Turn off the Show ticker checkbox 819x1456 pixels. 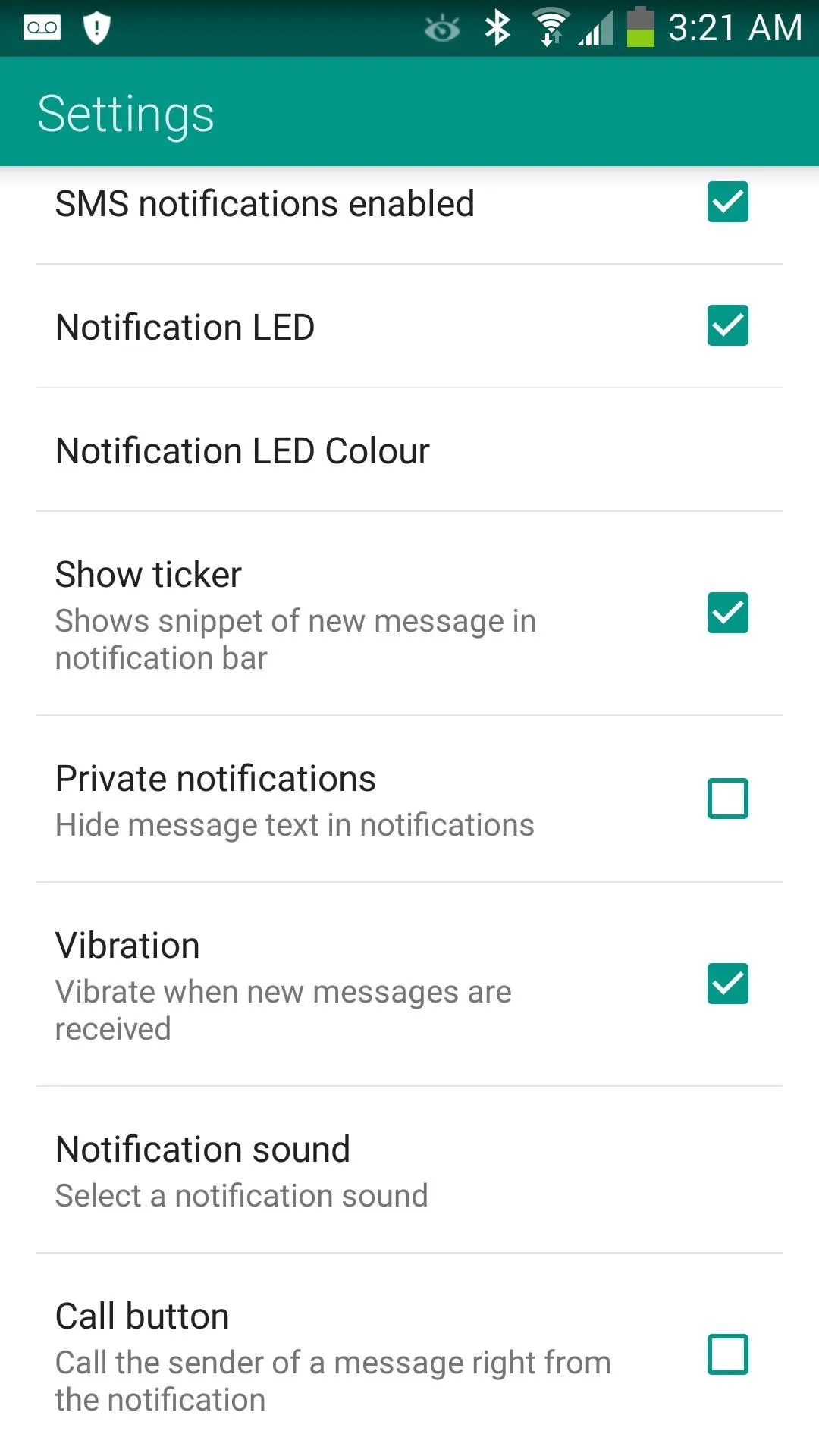click(x=727, y=613)
